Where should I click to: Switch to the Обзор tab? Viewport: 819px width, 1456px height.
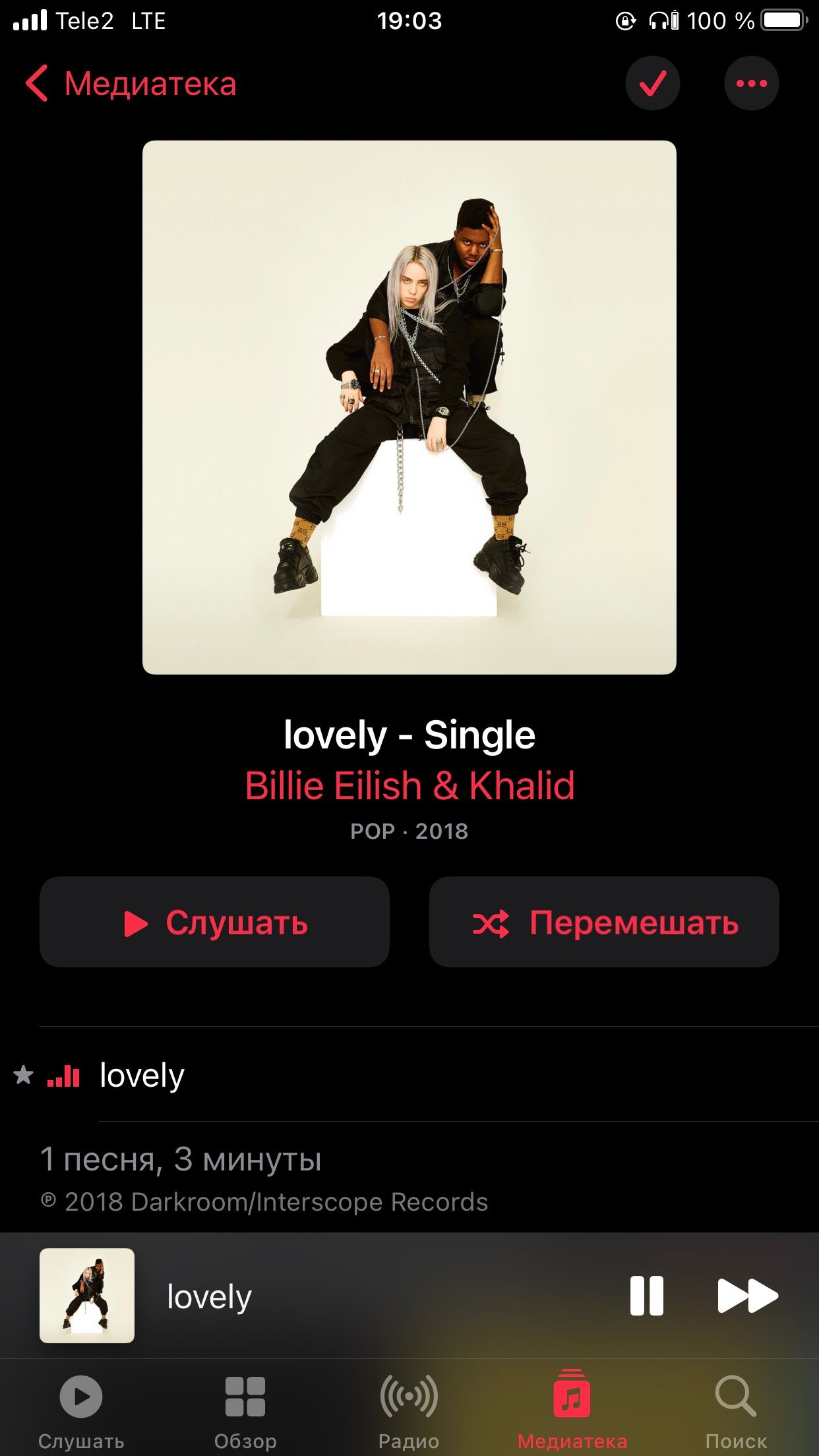(x=245, y=1411)
